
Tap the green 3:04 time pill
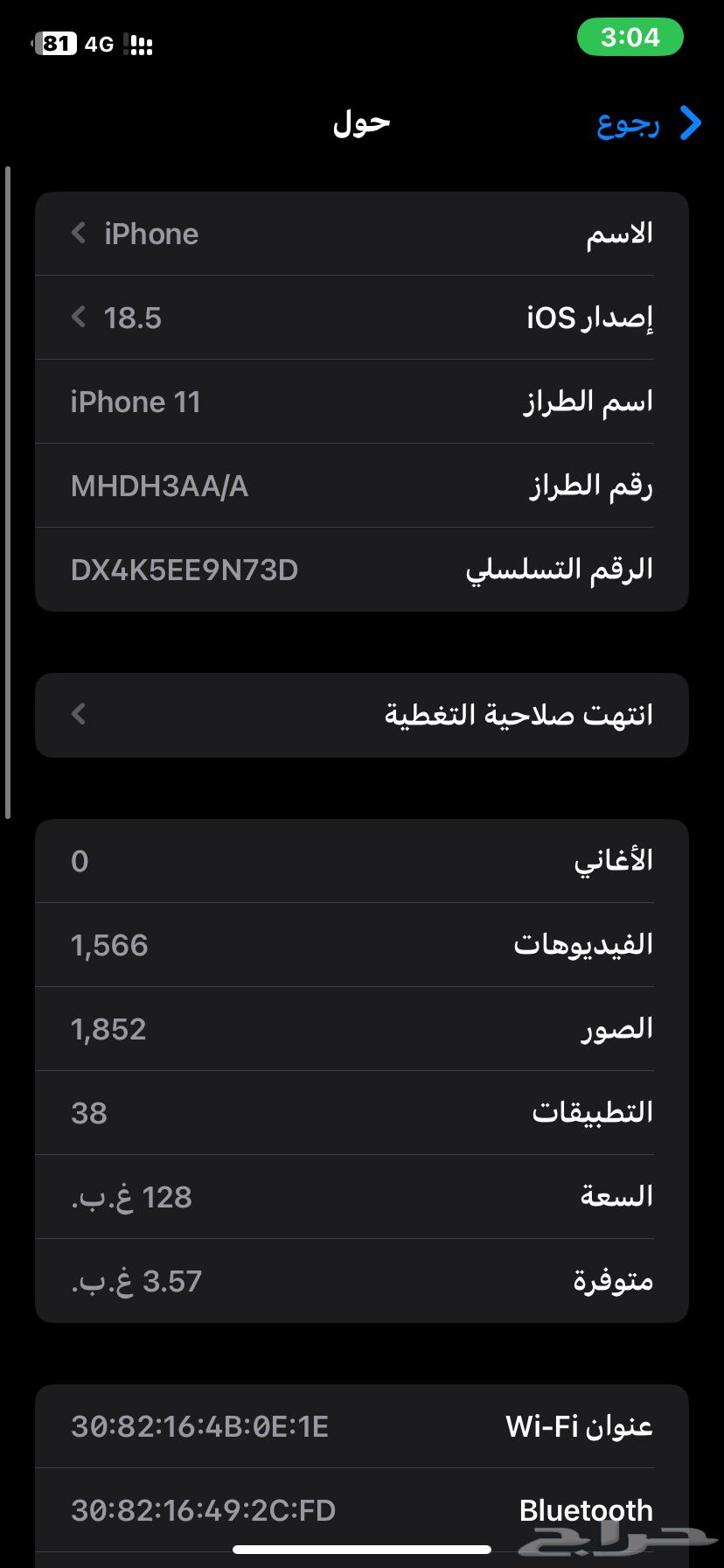click(x=631, y=37)
